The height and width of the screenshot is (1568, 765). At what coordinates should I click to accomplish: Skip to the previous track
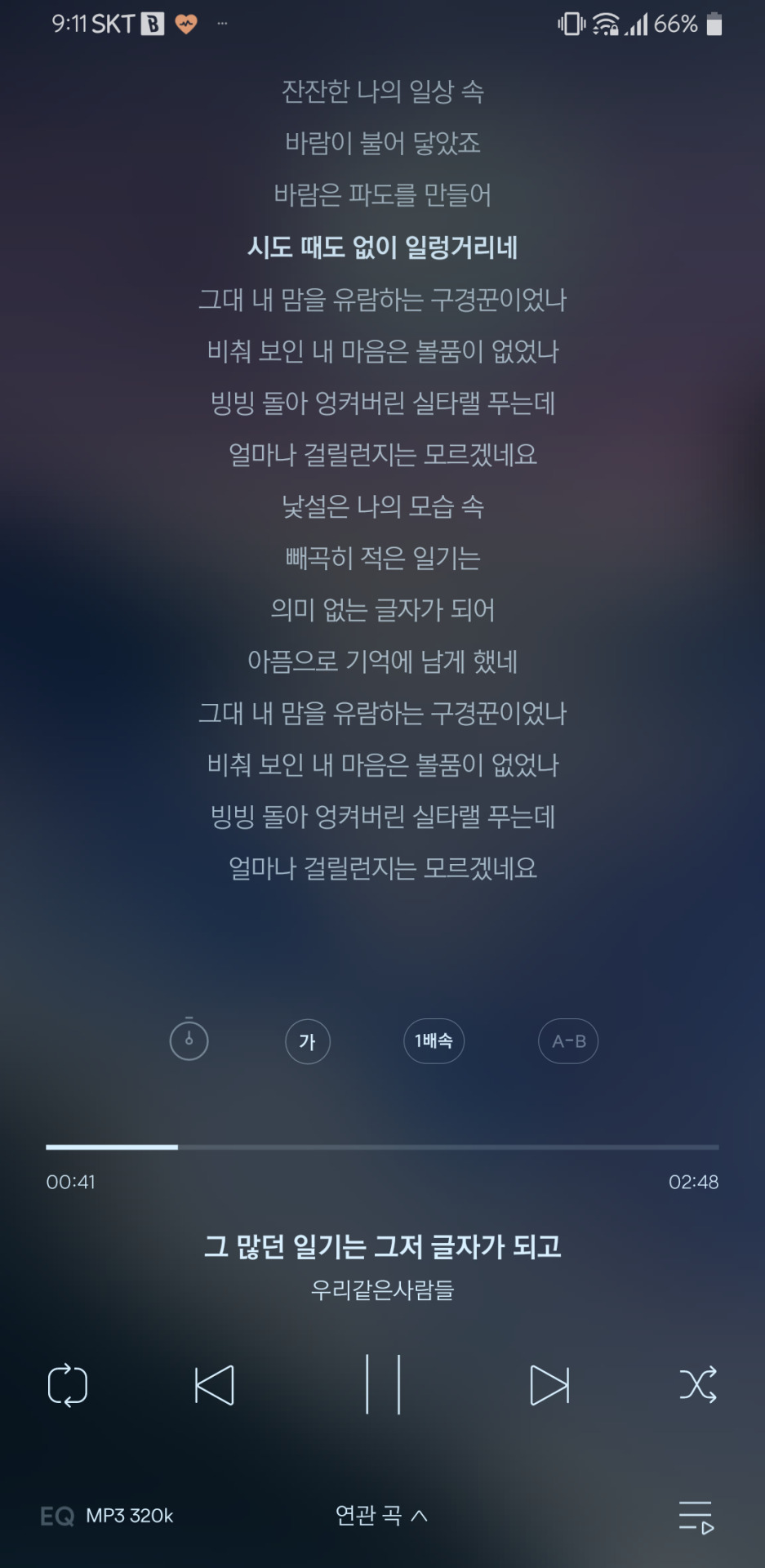point(215,1385)
